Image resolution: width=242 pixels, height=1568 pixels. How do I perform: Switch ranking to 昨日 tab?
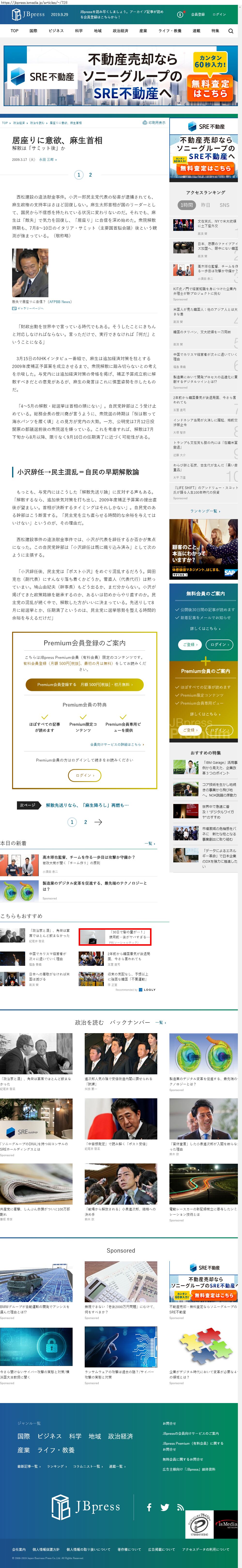click(x=205, y=205)
